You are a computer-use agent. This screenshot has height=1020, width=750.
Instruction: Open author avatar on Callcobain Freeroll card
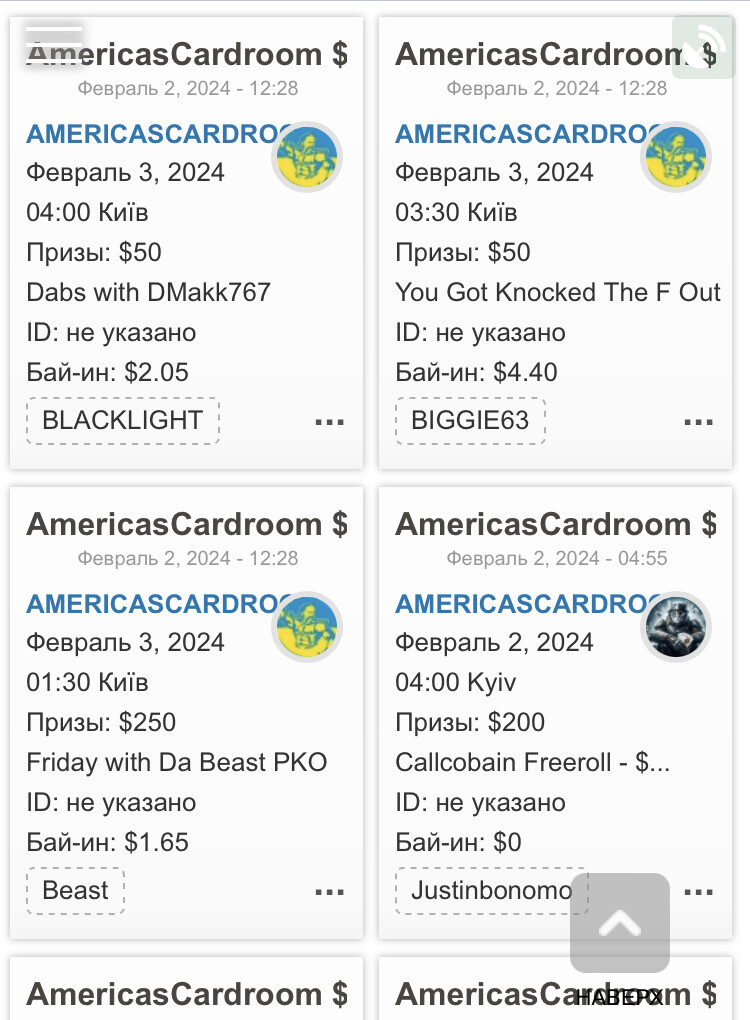[676, 627]
